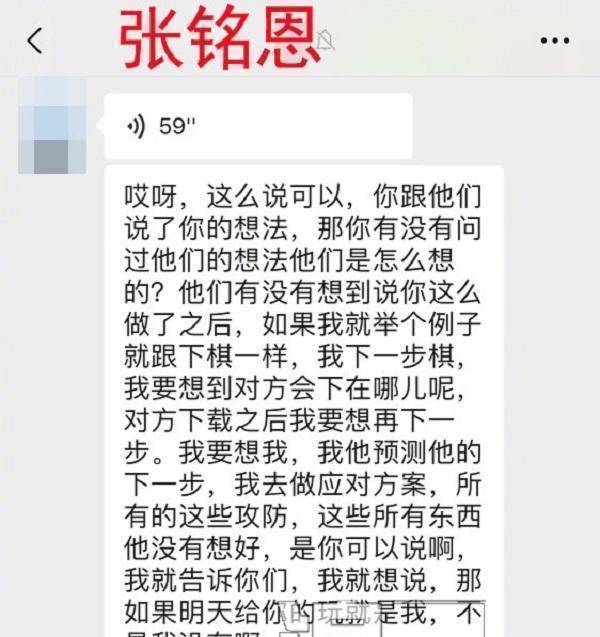Open the three-dot chat info menu
The width and height of the screenshot is (600, 637).
tap(554, 41)
